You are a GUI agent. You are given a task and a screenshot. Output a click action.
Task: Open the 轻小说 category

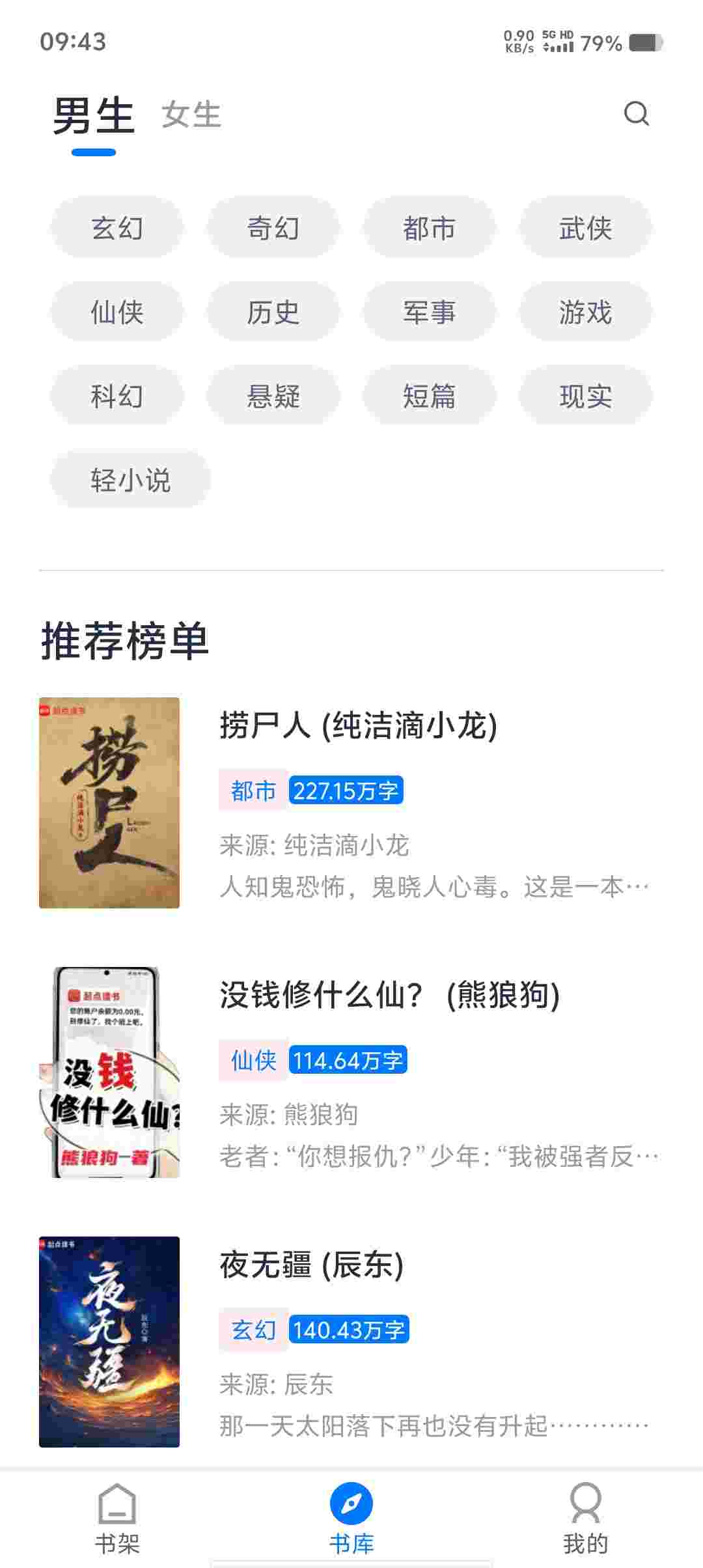point(130,480)
